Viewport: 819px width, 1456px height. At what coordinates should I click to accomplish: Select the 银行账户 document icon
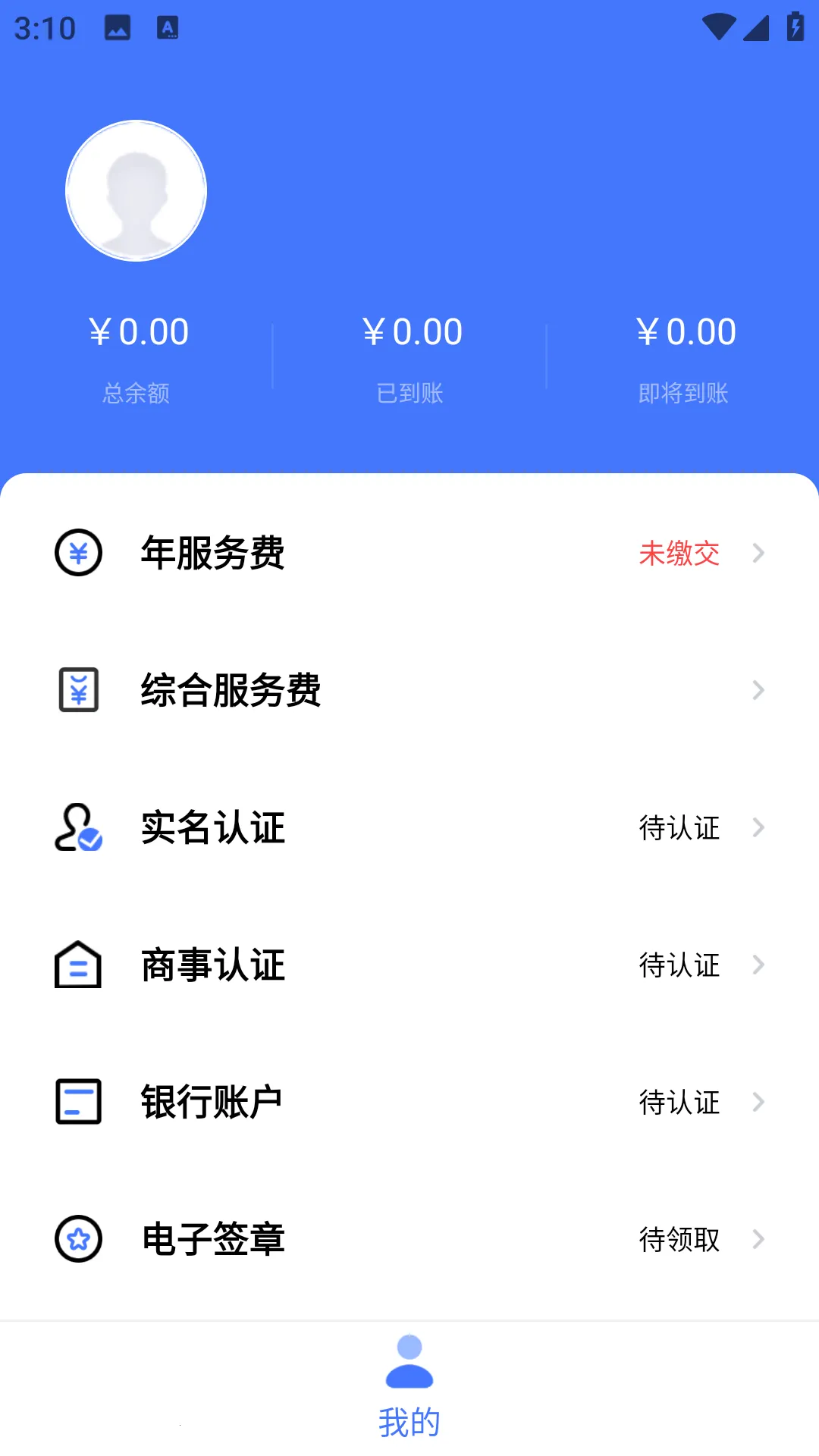78,1103
